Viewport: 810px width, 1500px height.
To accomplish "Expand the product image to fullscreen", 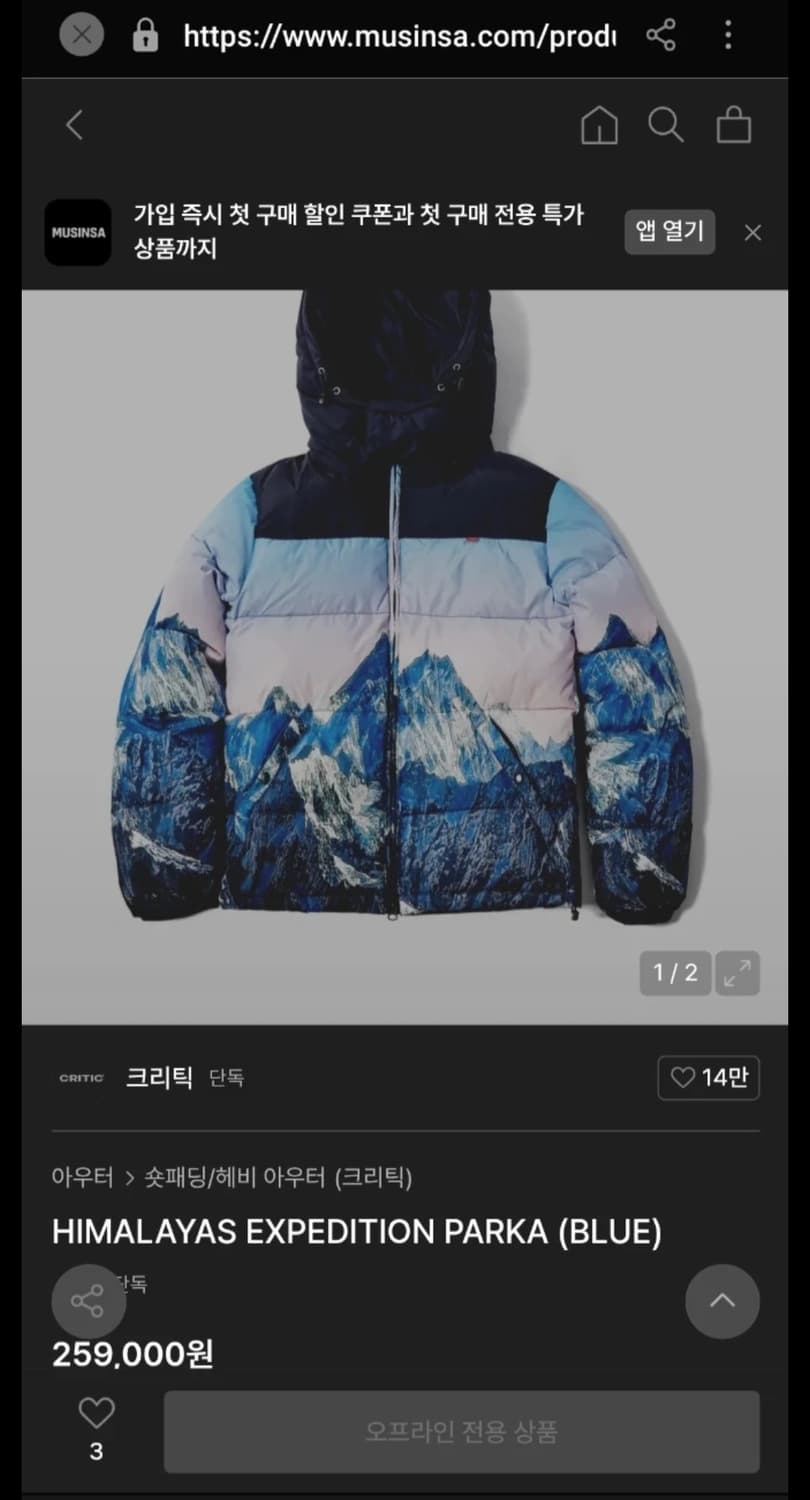I will click(x=737, y=972).
